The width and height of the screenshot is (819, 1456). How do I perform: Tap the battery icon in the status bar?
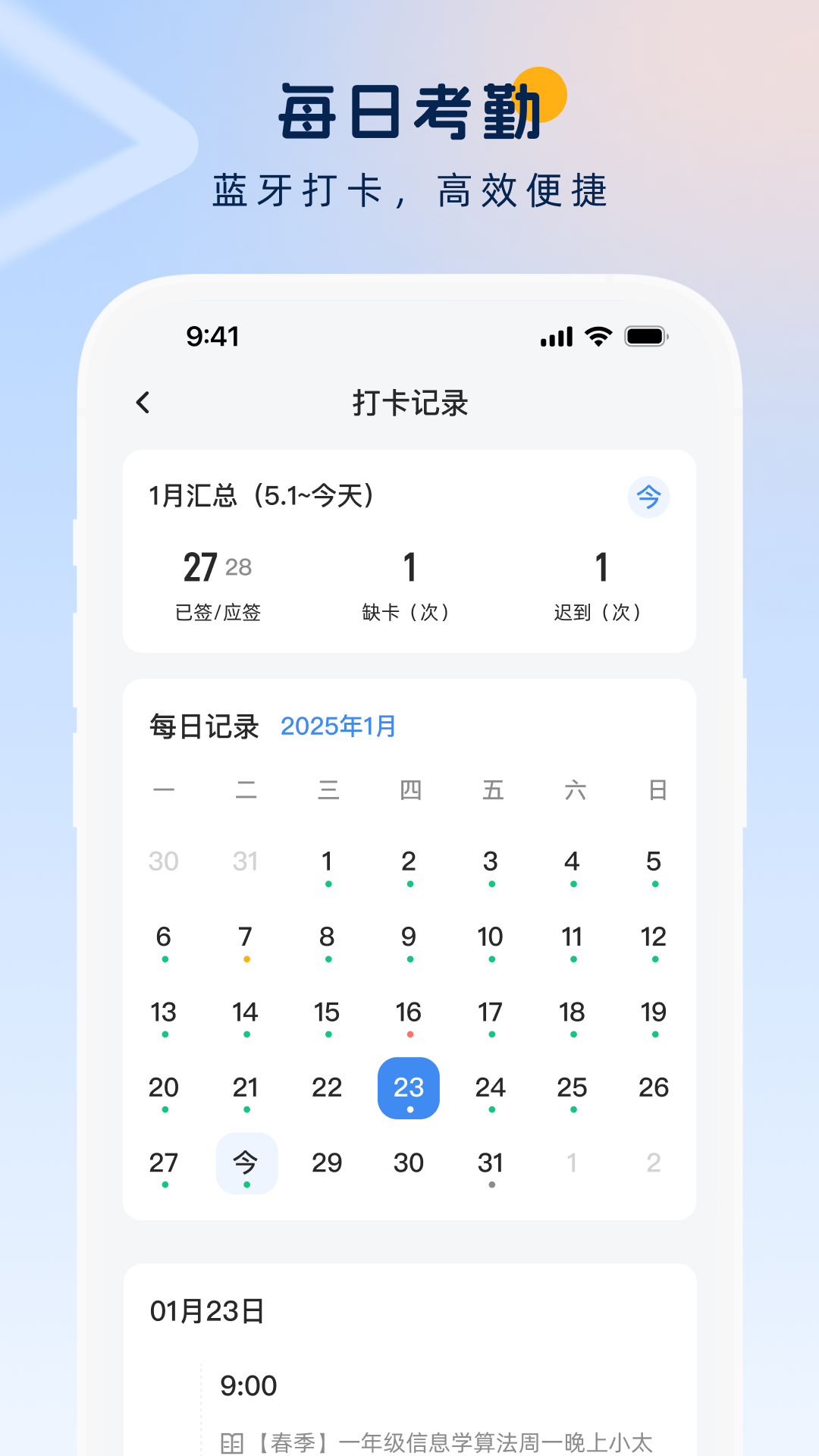pos(646,336)
